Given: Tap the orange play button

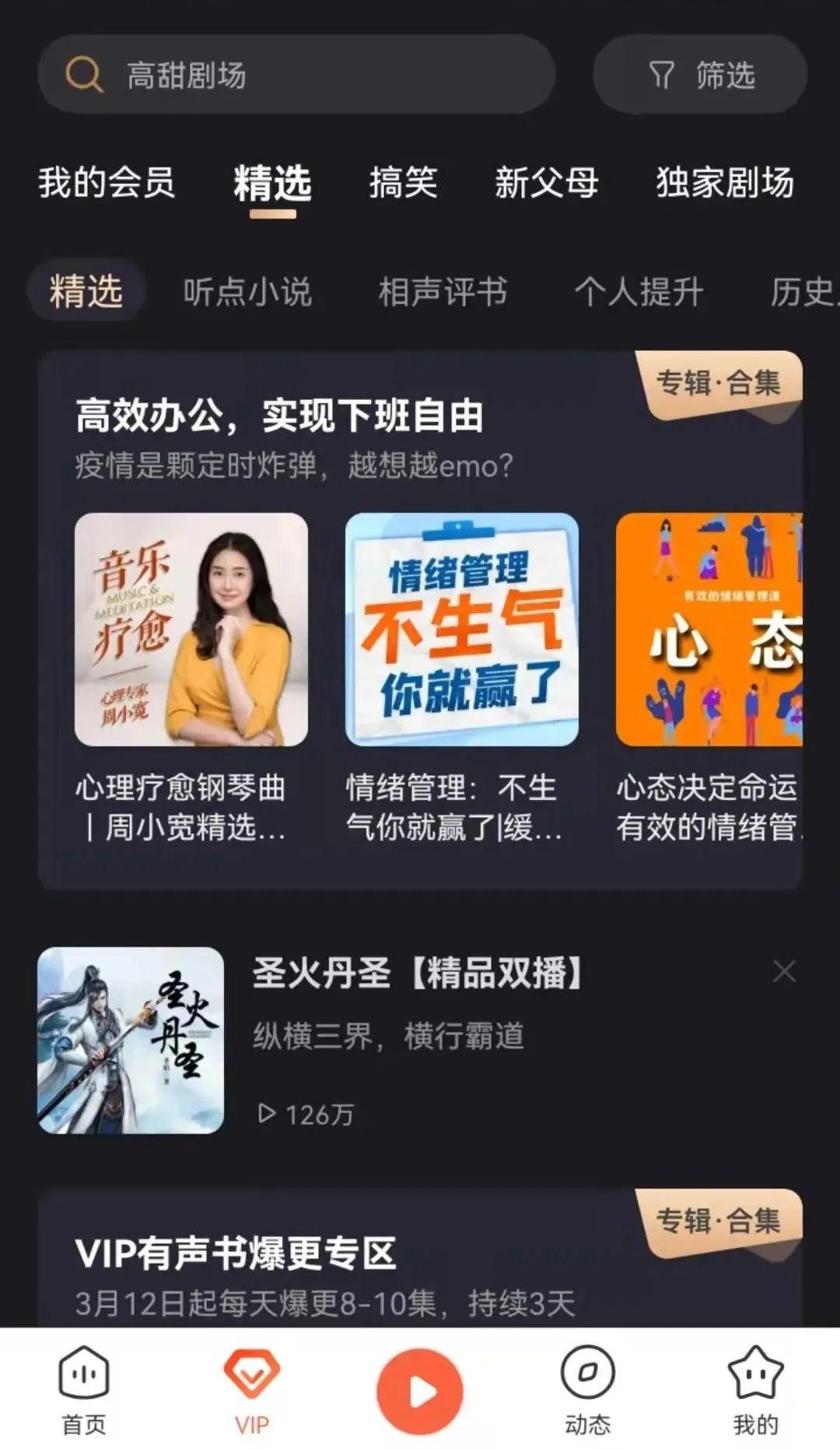Looking at the screenshot, I should pyautogui.click(x=420, y=1391).
